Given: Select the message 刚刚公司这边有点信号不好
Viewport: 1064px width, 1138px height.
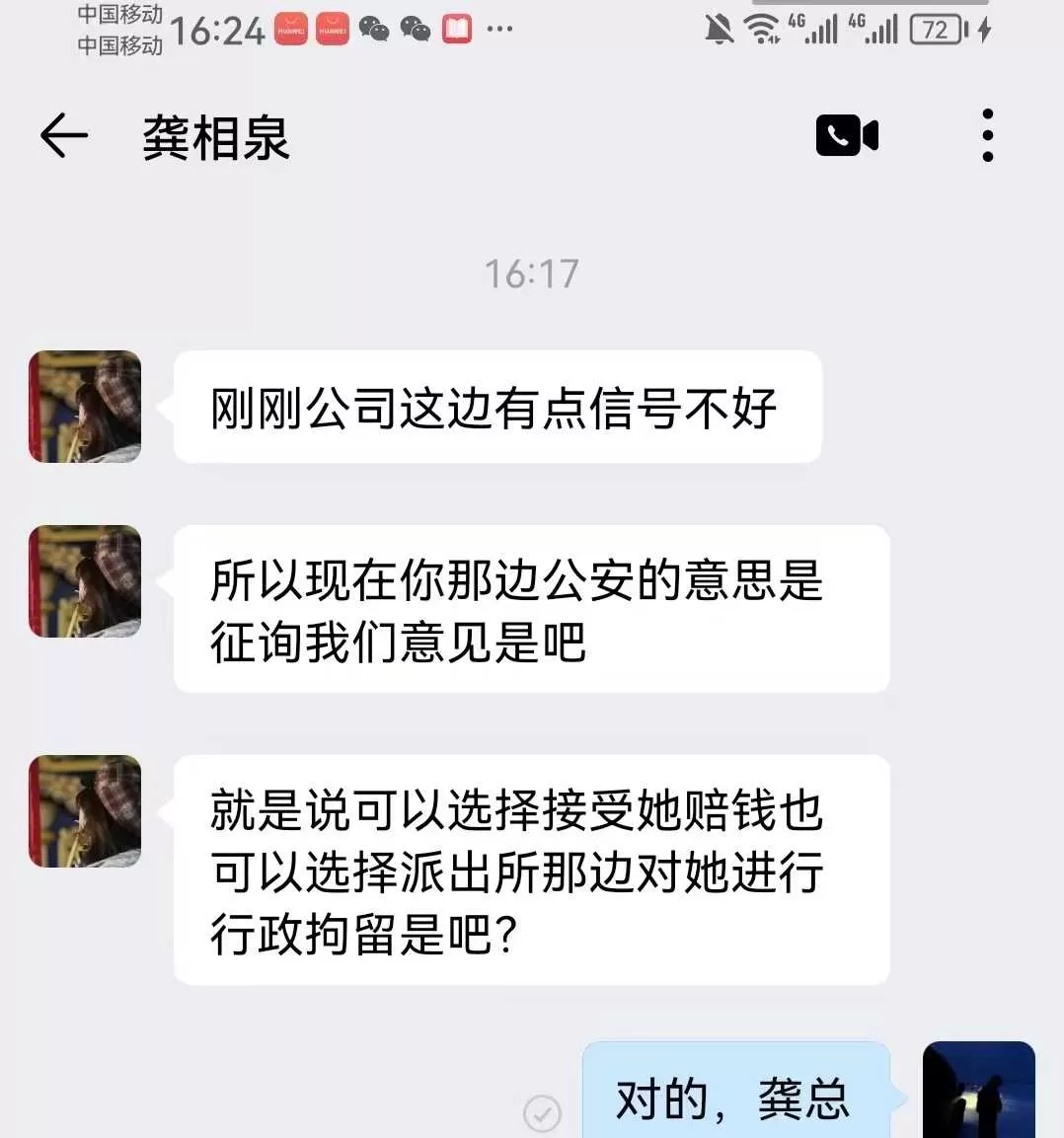Looking at the screenshot, I should point(495,406).
